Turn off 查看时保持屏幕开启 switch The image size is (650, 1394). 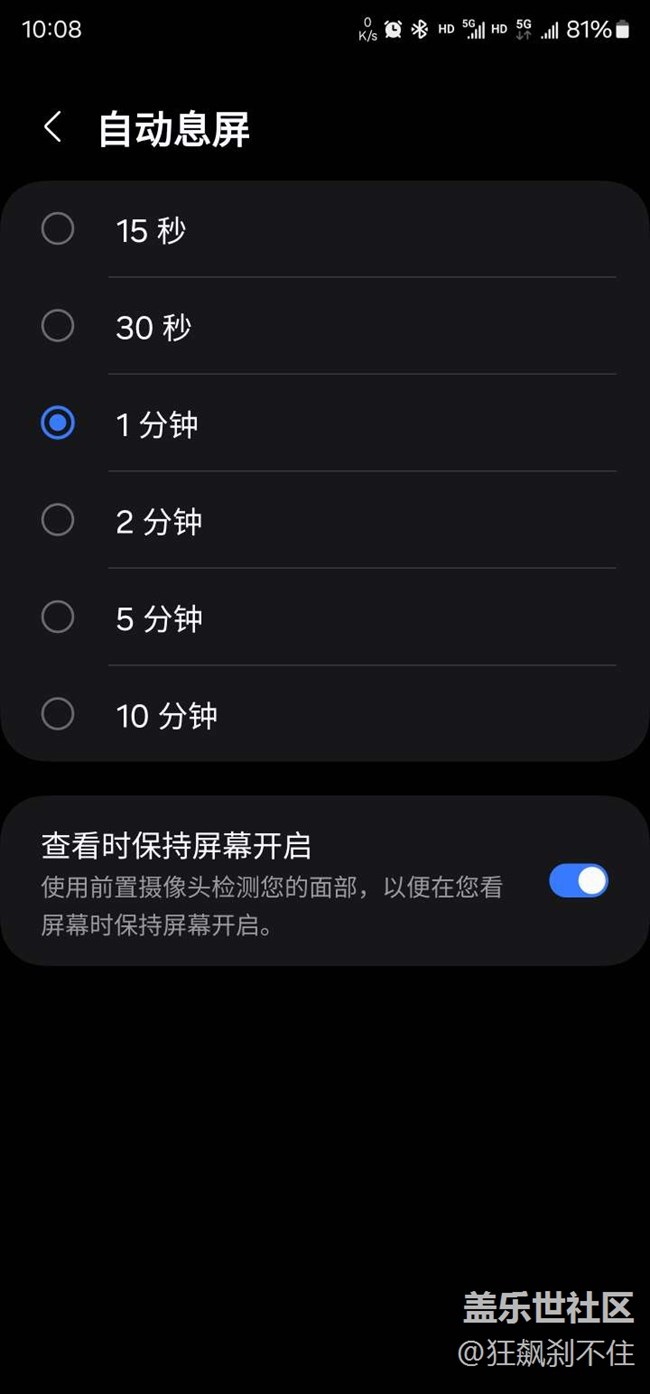[x=578, y=881]
